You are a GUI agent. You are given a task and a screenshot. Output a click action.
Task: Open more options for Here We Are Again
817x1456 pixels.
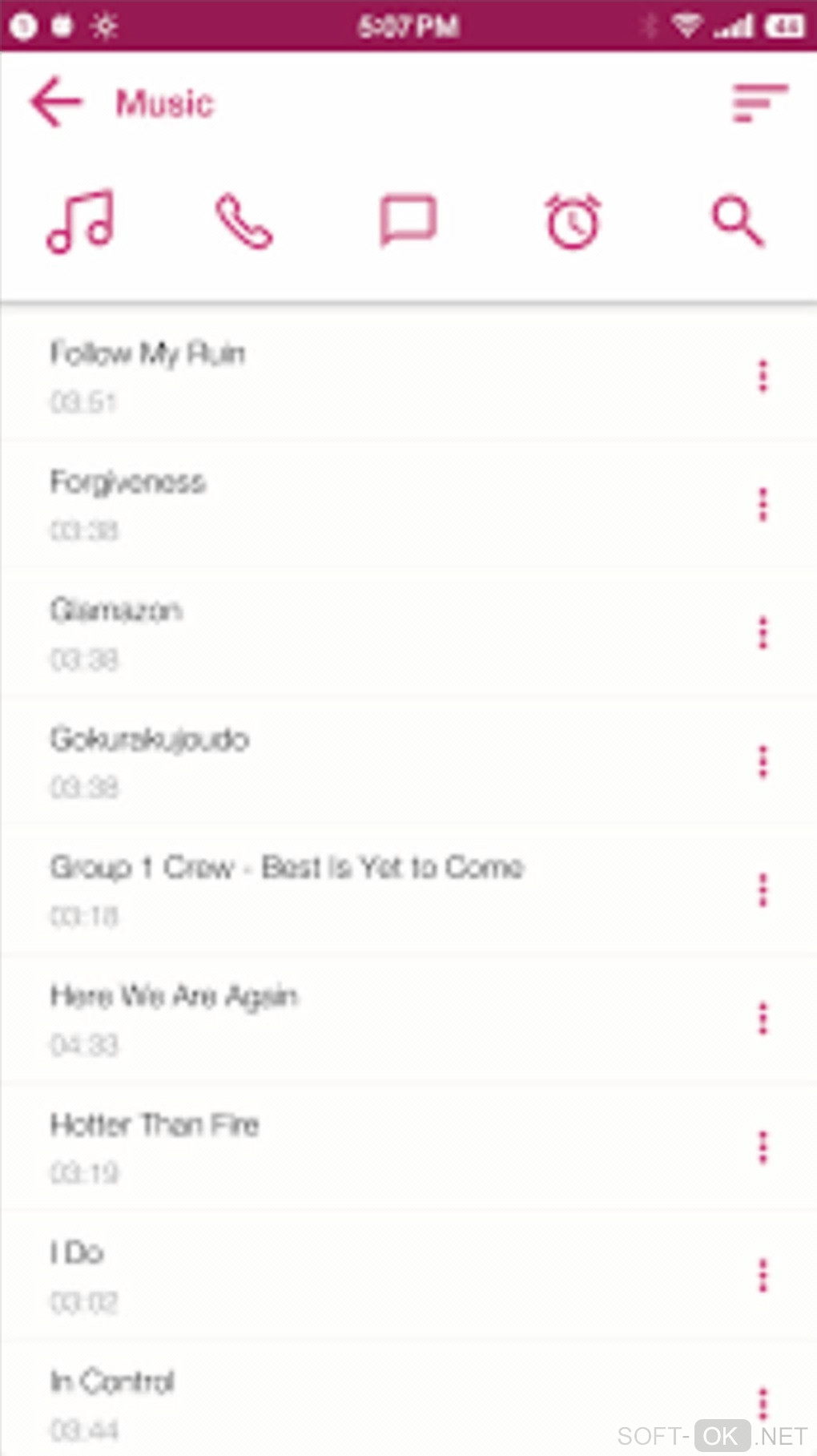[763, 1019]
